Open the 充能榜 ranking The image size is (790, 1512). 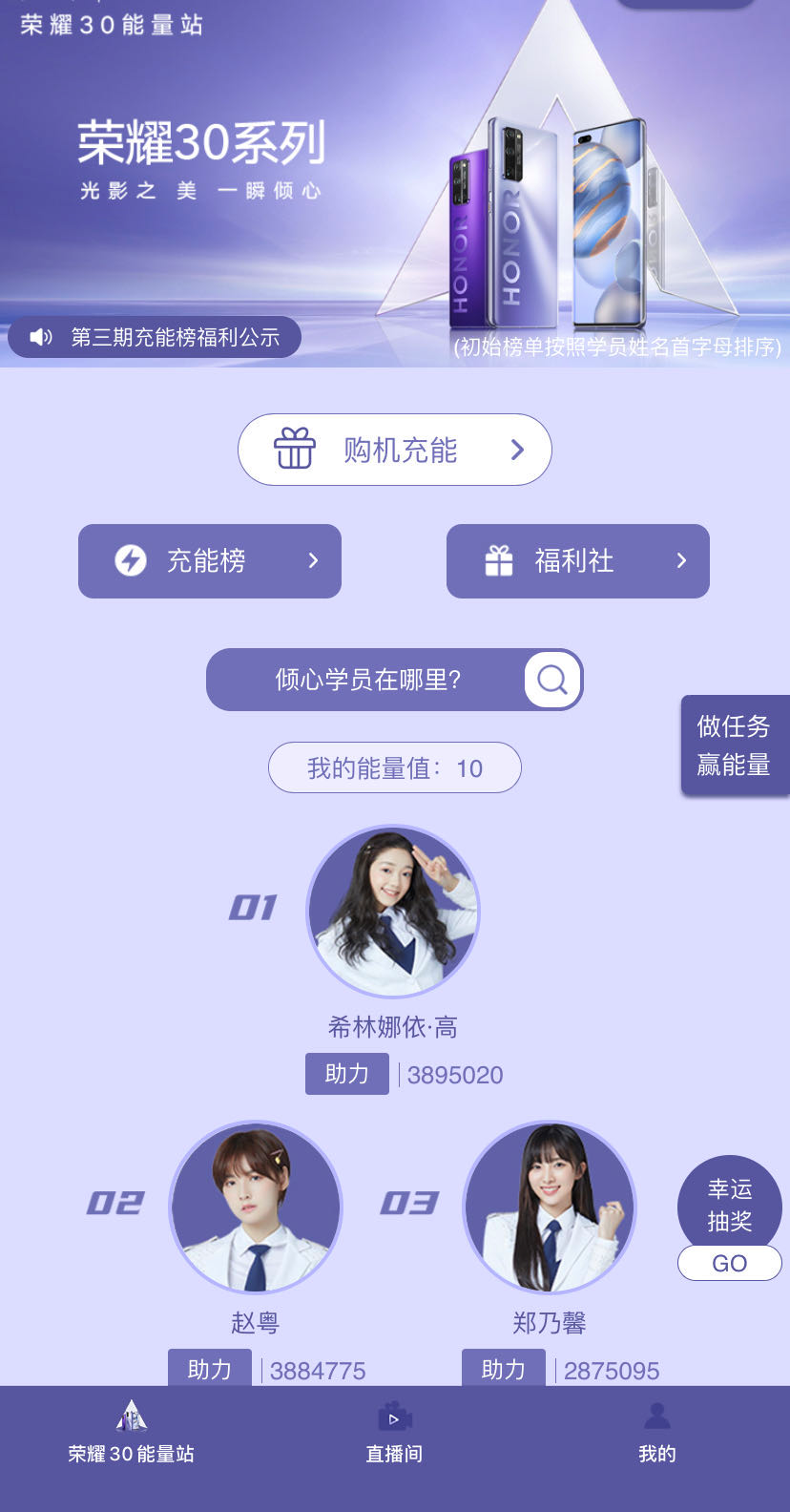pos(210,561)
